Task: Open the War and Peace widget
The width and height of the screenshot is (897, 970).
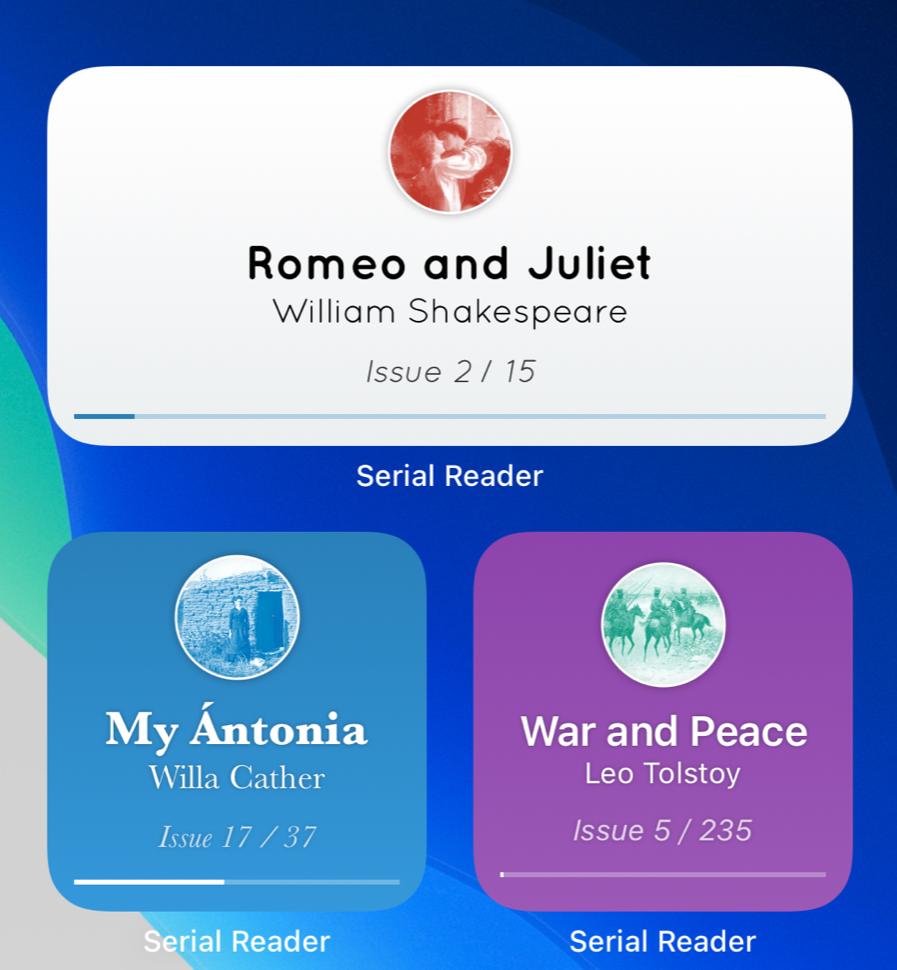Action: [663, 722]
